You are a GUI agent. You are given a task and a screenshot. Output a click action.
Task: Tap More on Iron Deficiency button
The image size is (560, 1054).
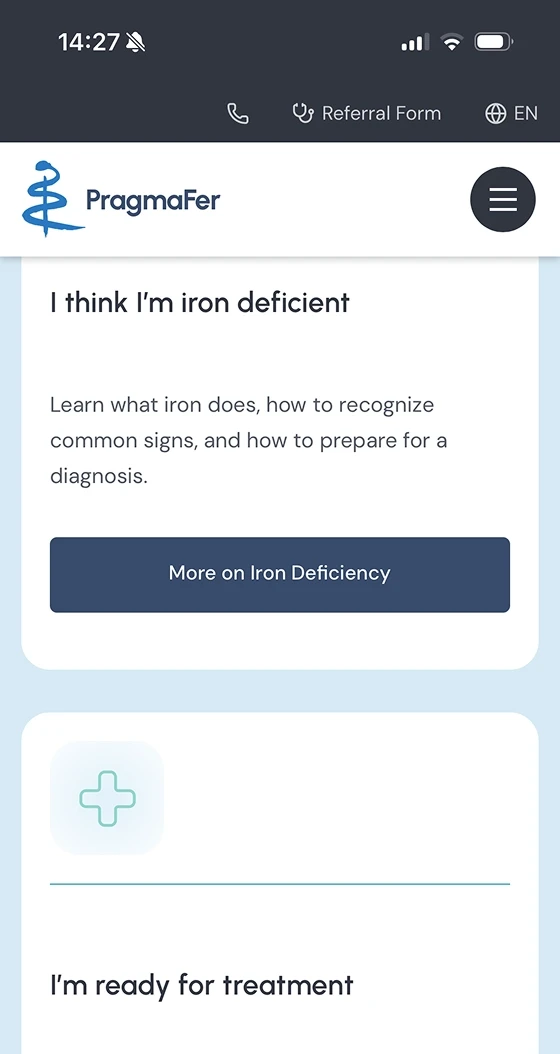pyautogui.click(x=280, y=574)
